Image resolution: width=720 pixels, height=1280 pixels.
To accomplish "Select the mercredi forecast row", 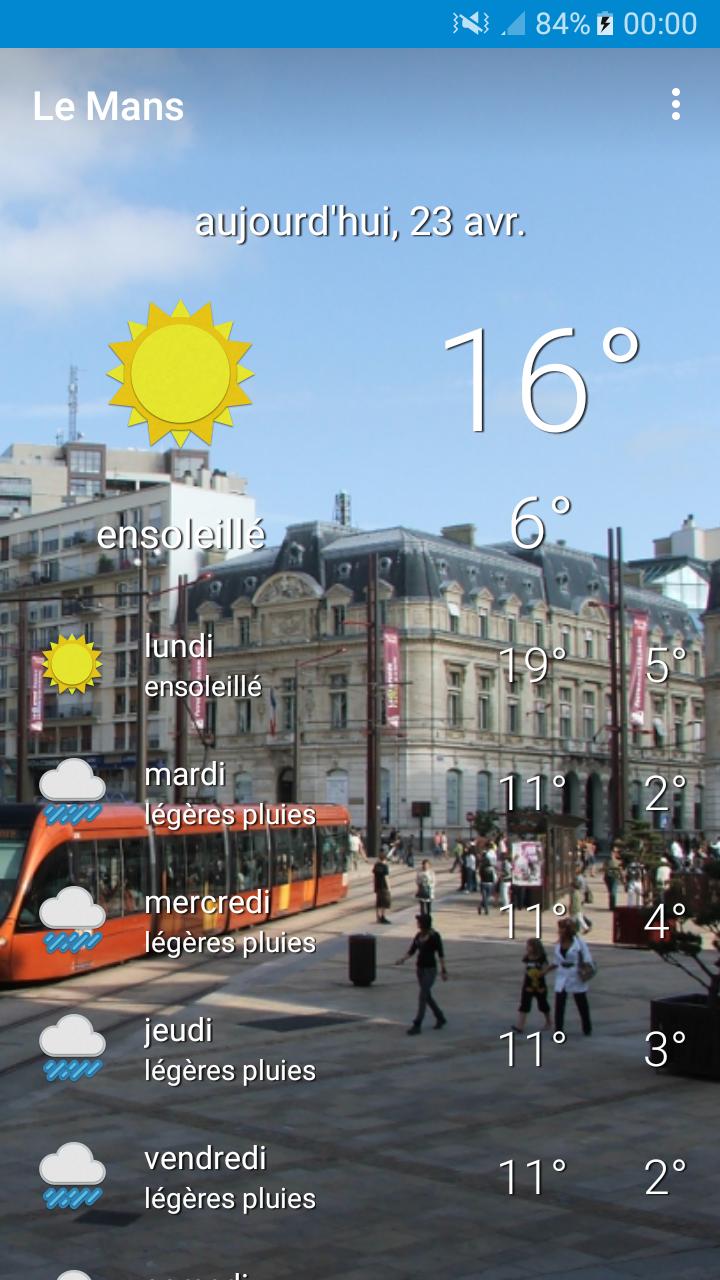I will coord(360,921).
